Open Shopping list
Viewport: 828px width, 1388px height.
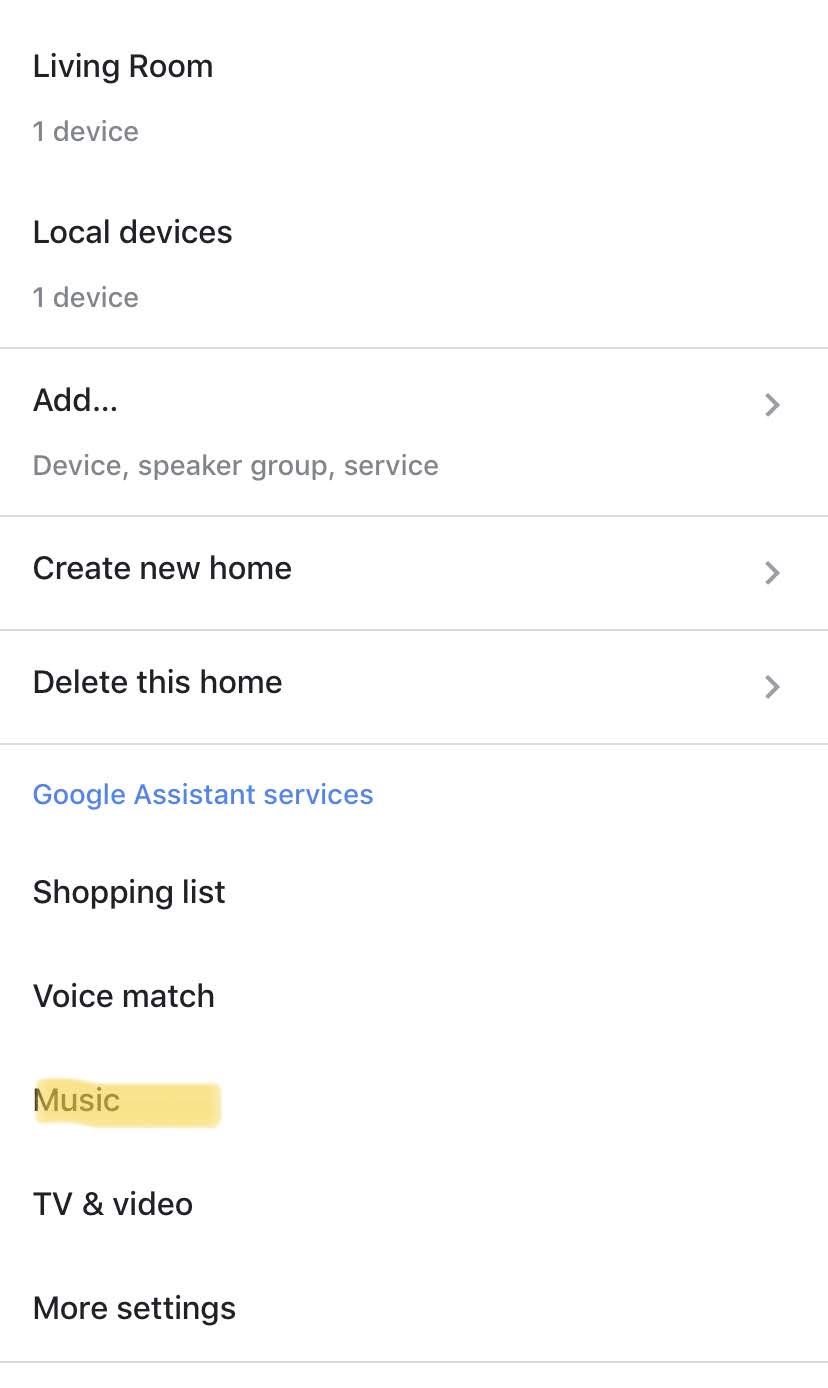tap(129, 893)
